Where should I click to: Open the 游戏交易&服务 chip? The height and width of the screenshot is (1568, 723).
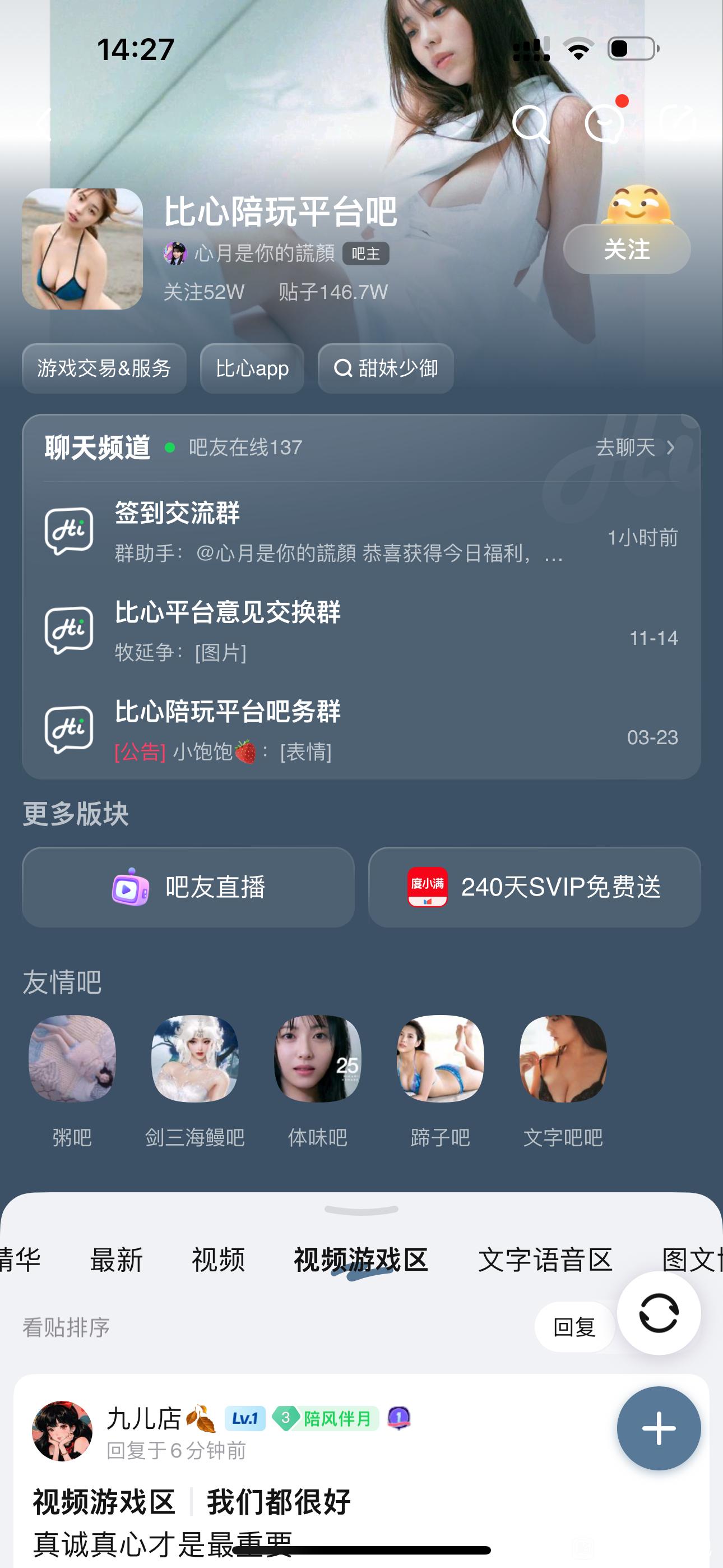coord(104,368)
